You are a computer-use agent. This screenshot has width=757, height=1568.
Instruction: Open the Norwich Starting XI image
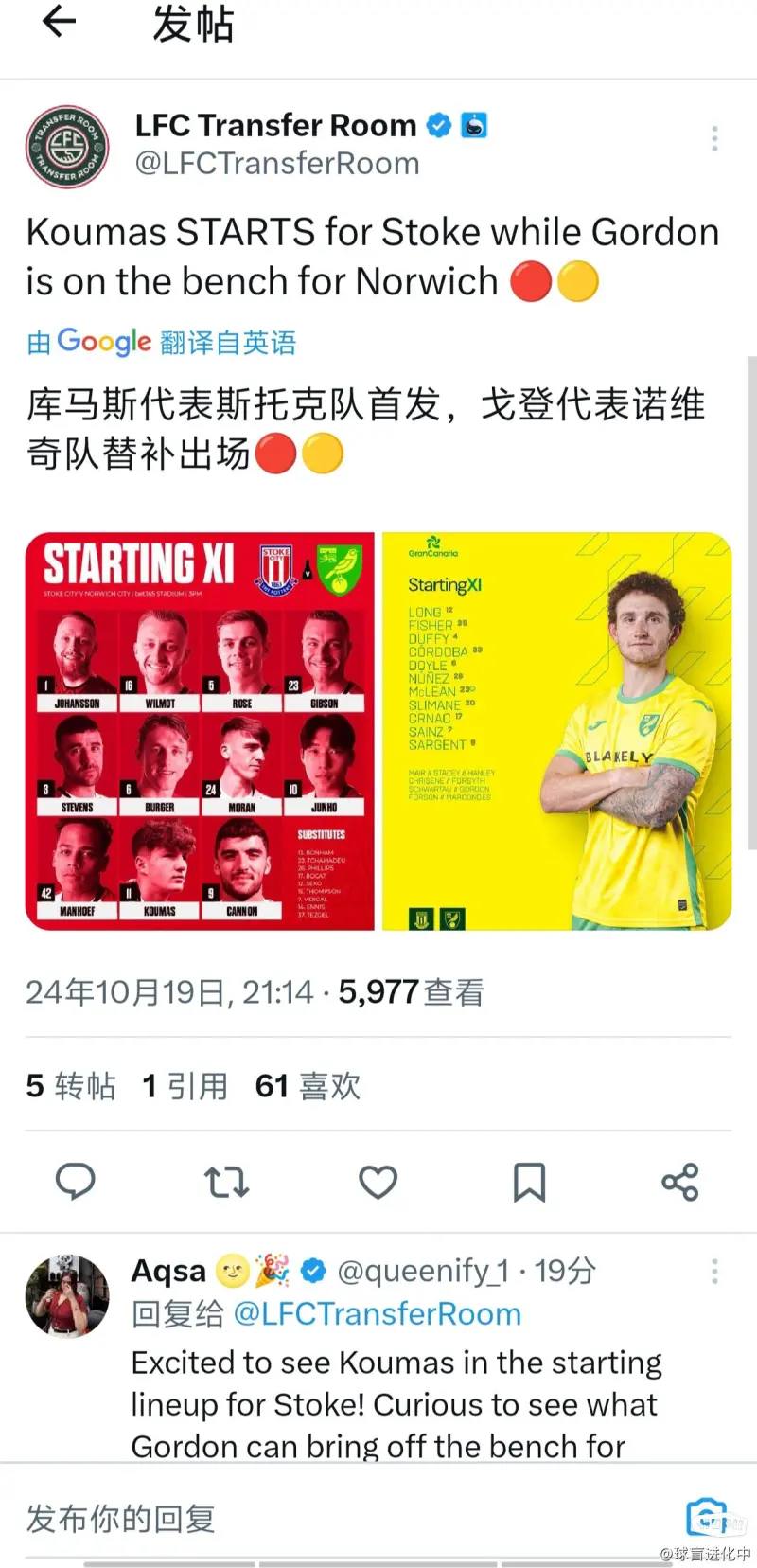[x=556, y=731]
